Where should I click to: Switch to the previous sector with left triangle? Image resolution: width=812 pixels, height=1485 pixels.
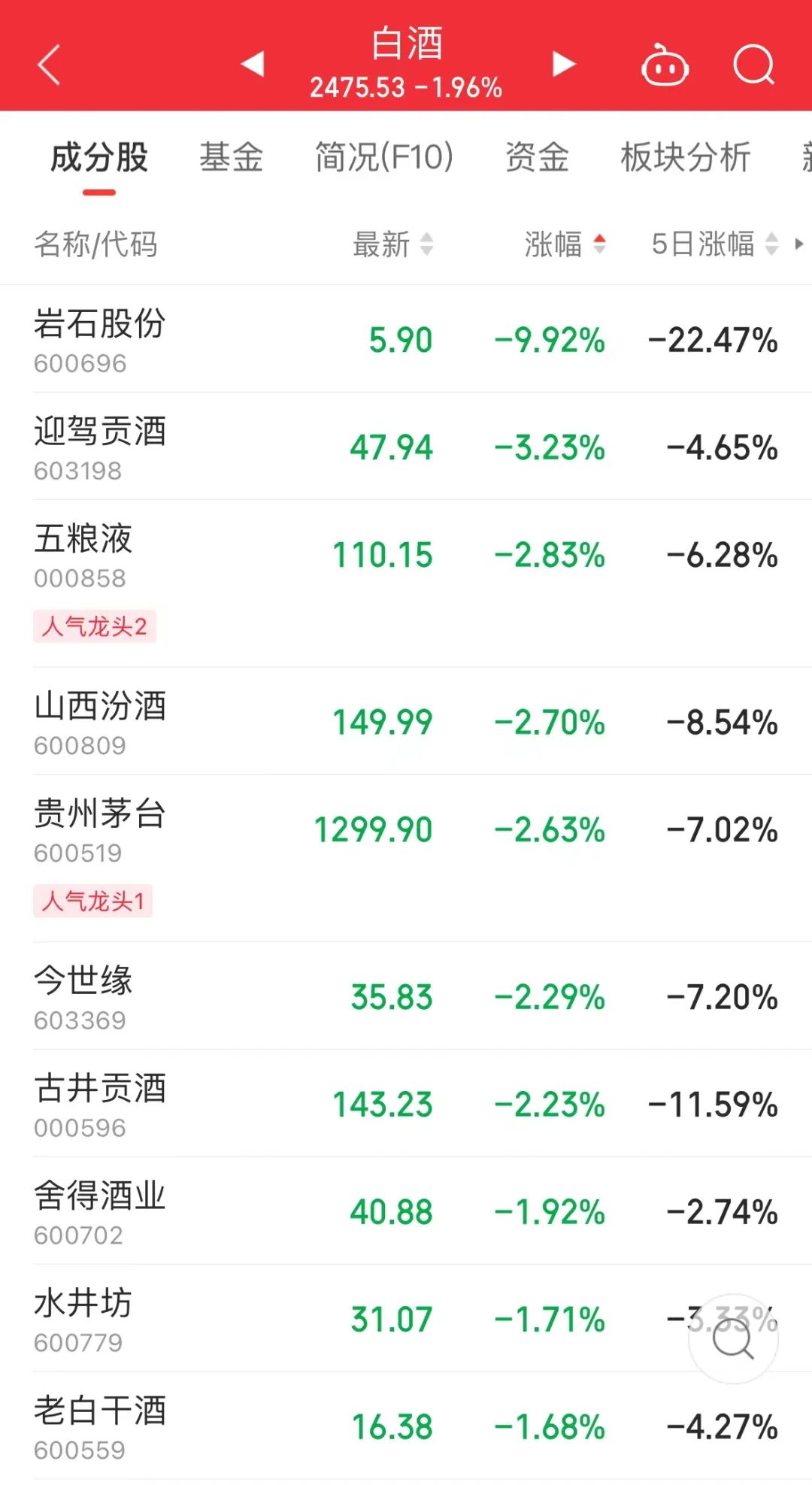pos(253,65)
